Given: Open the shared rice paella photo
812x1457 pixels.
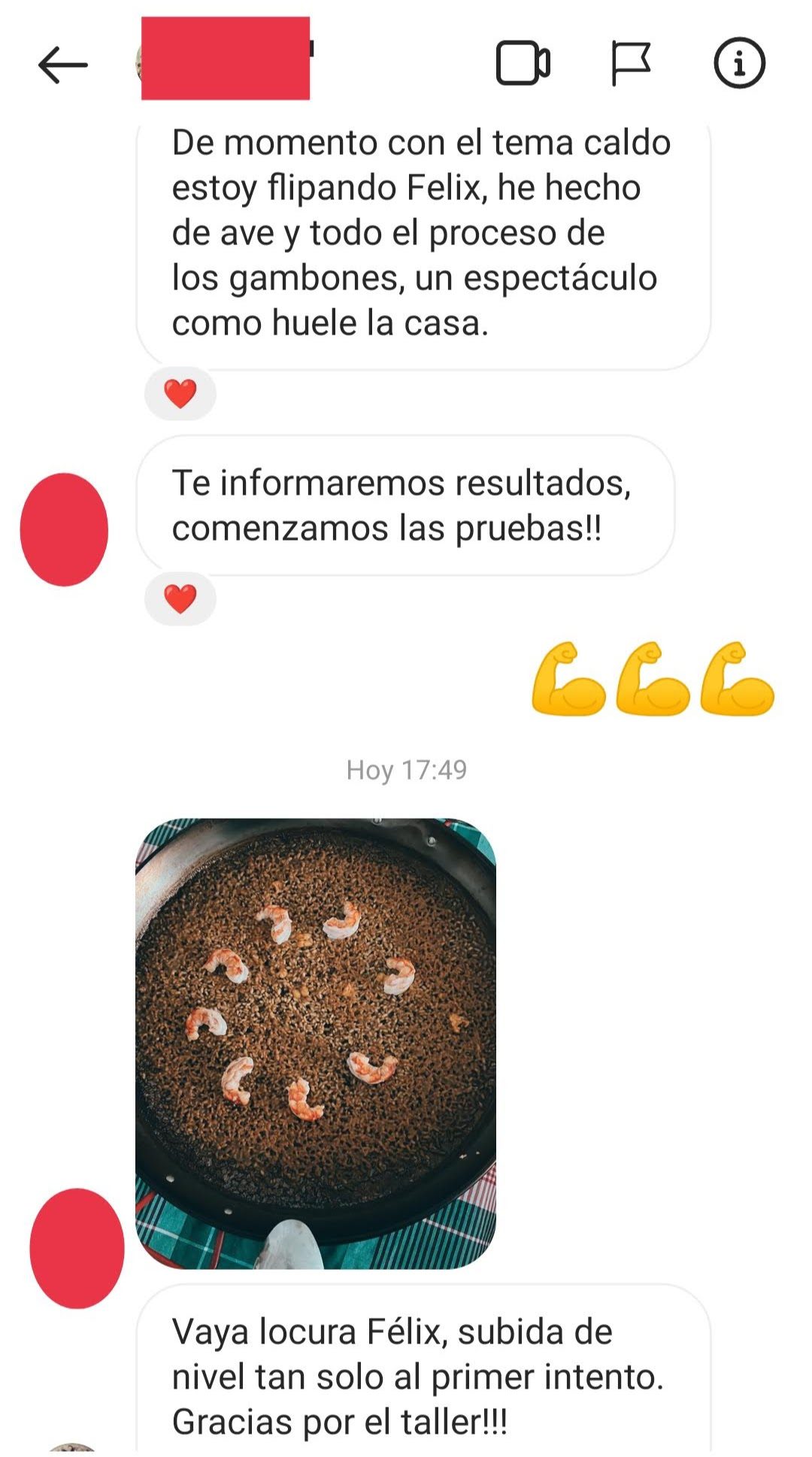Looking at the screenshot, I should pos(316,1044).
